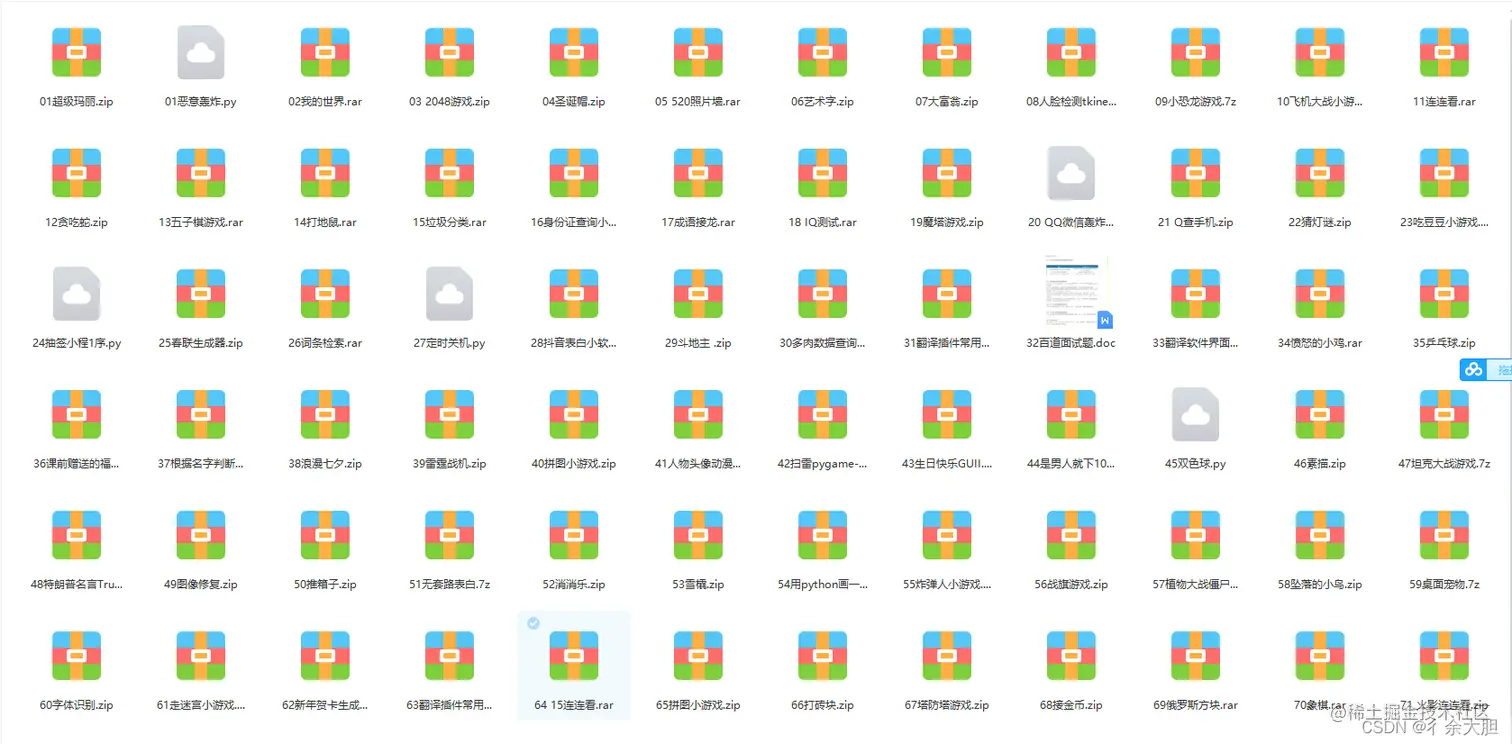Open the 45双色球.py file
This screenshot has height=744, width=1512.
[1195, 415]
